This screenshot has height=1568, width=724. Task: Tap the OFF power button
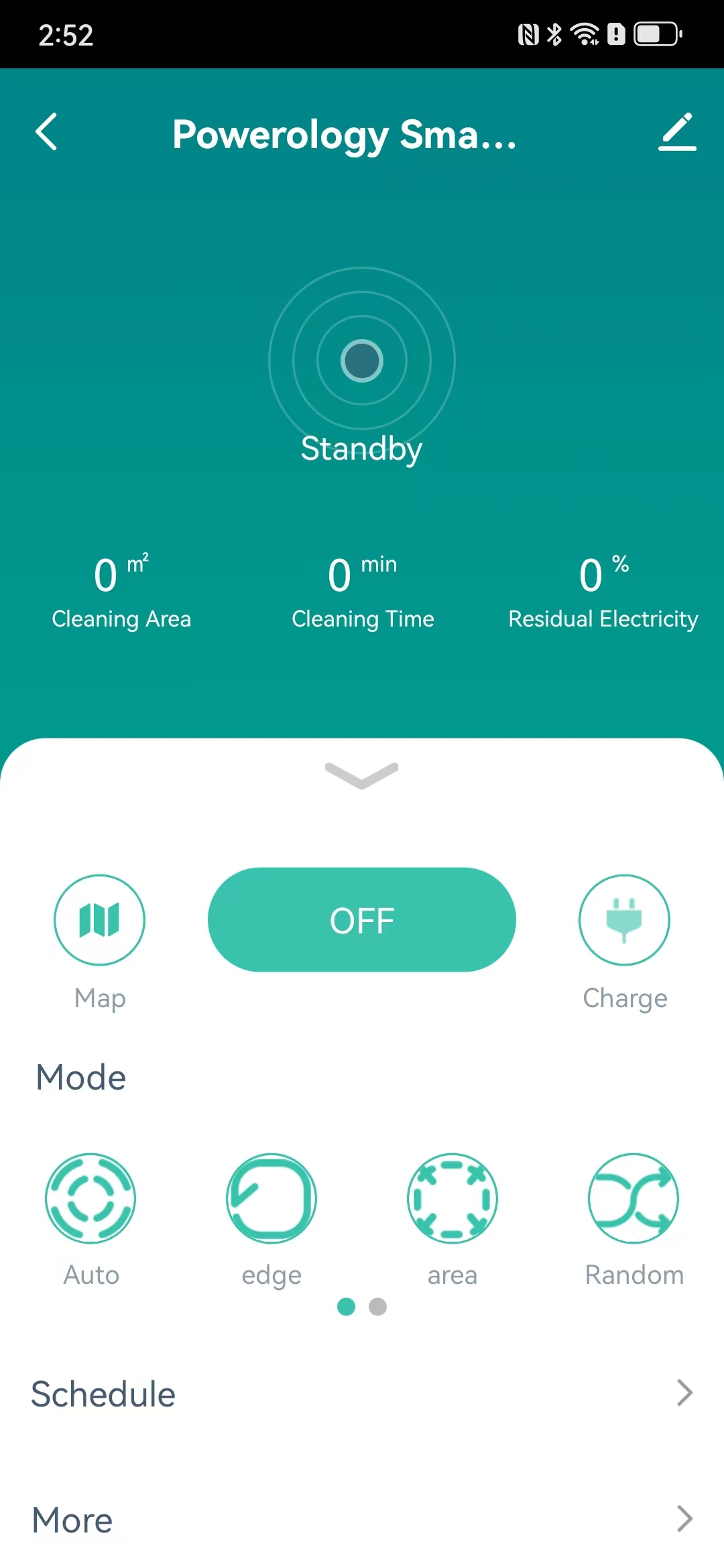click(362, 920)
